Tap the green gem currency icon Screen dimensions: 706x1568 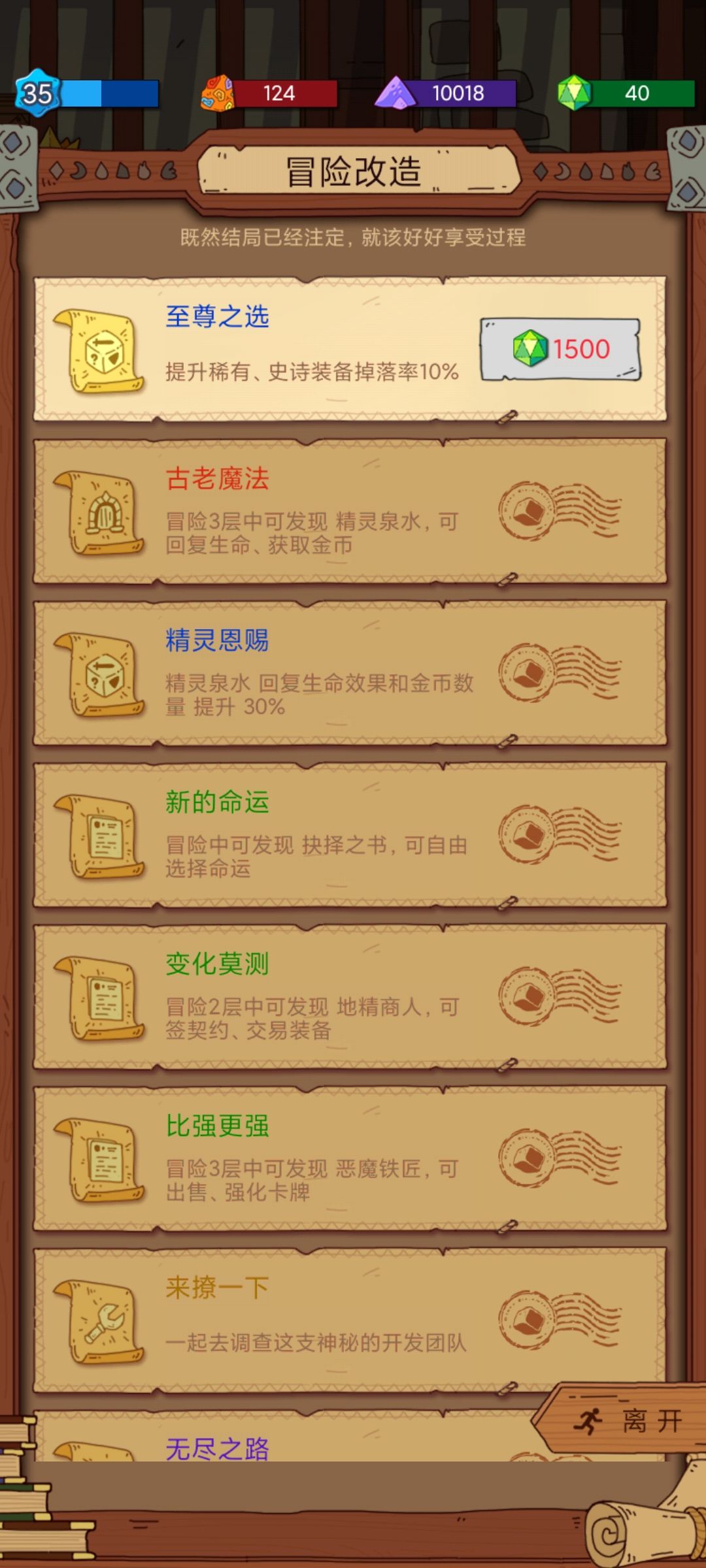pyautogui.click(x=575, y=93)
